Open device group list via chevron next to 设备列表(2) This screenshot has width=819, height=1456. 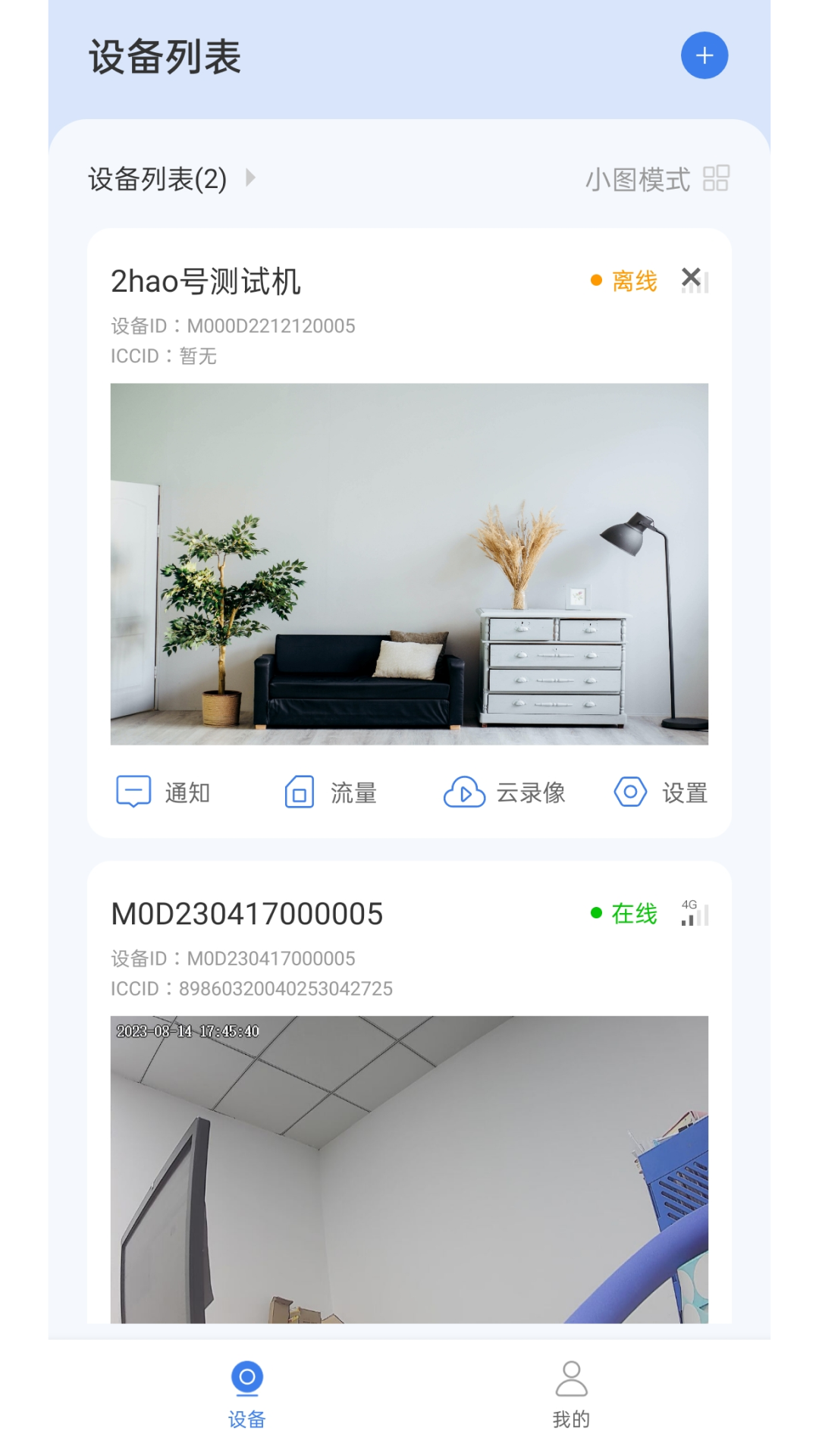(x=250, y=179)
